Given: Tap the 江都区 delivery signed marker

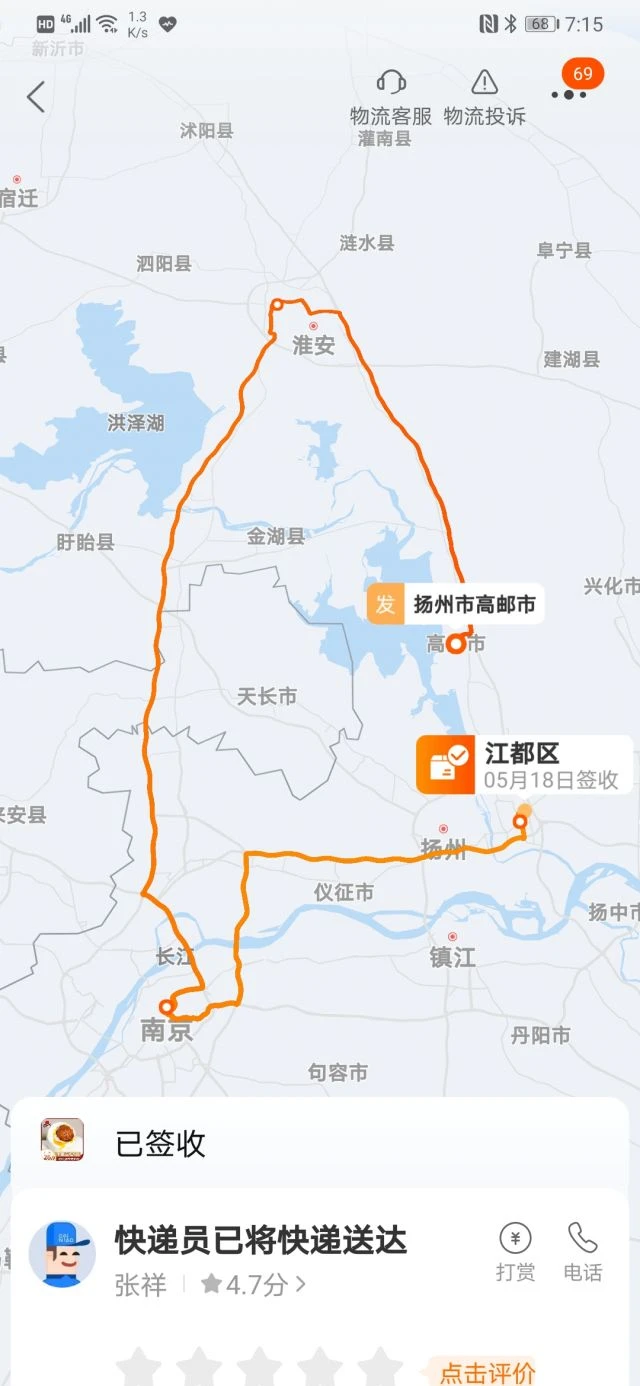Looking at the screenshot, I should coord(524,765).
